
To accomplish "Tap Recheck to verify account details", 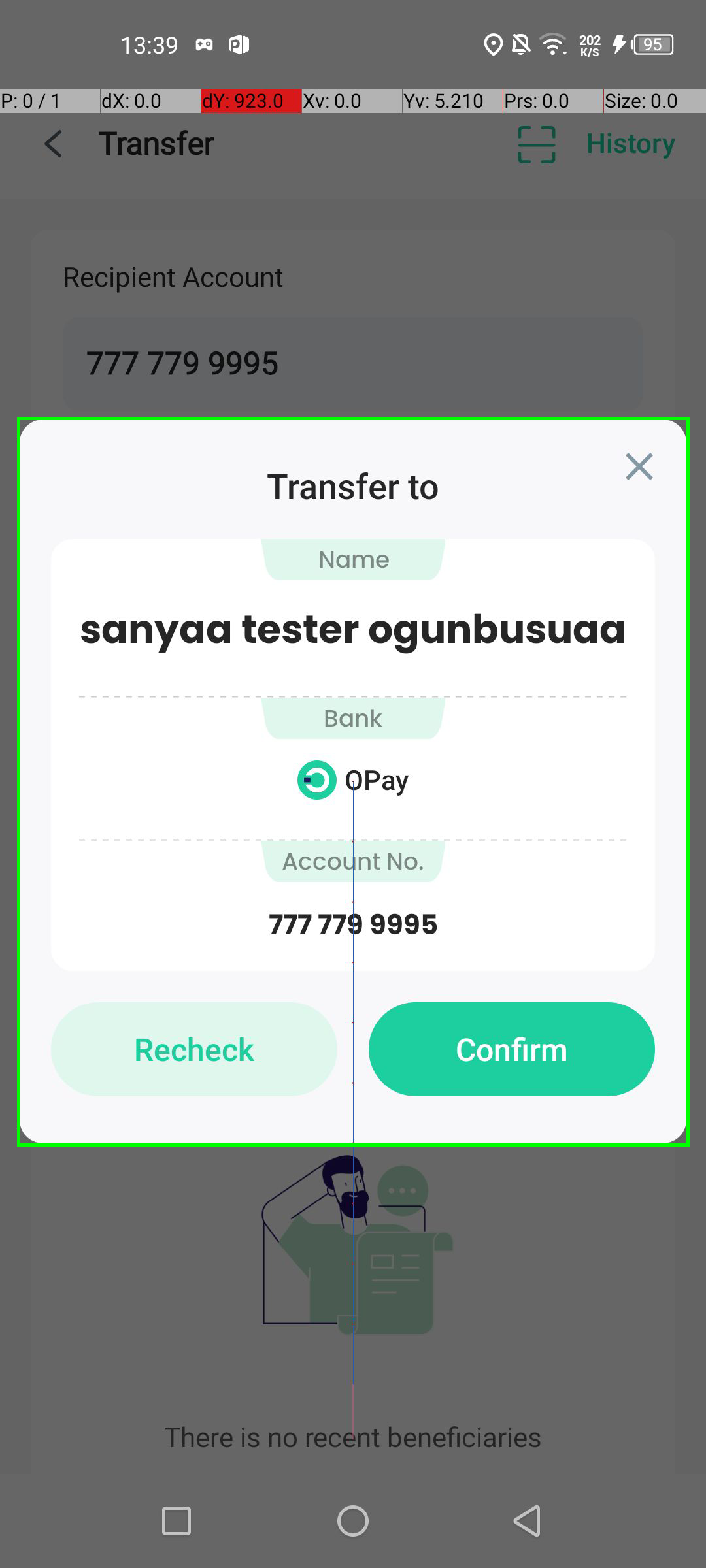I will click(194, 1049).
